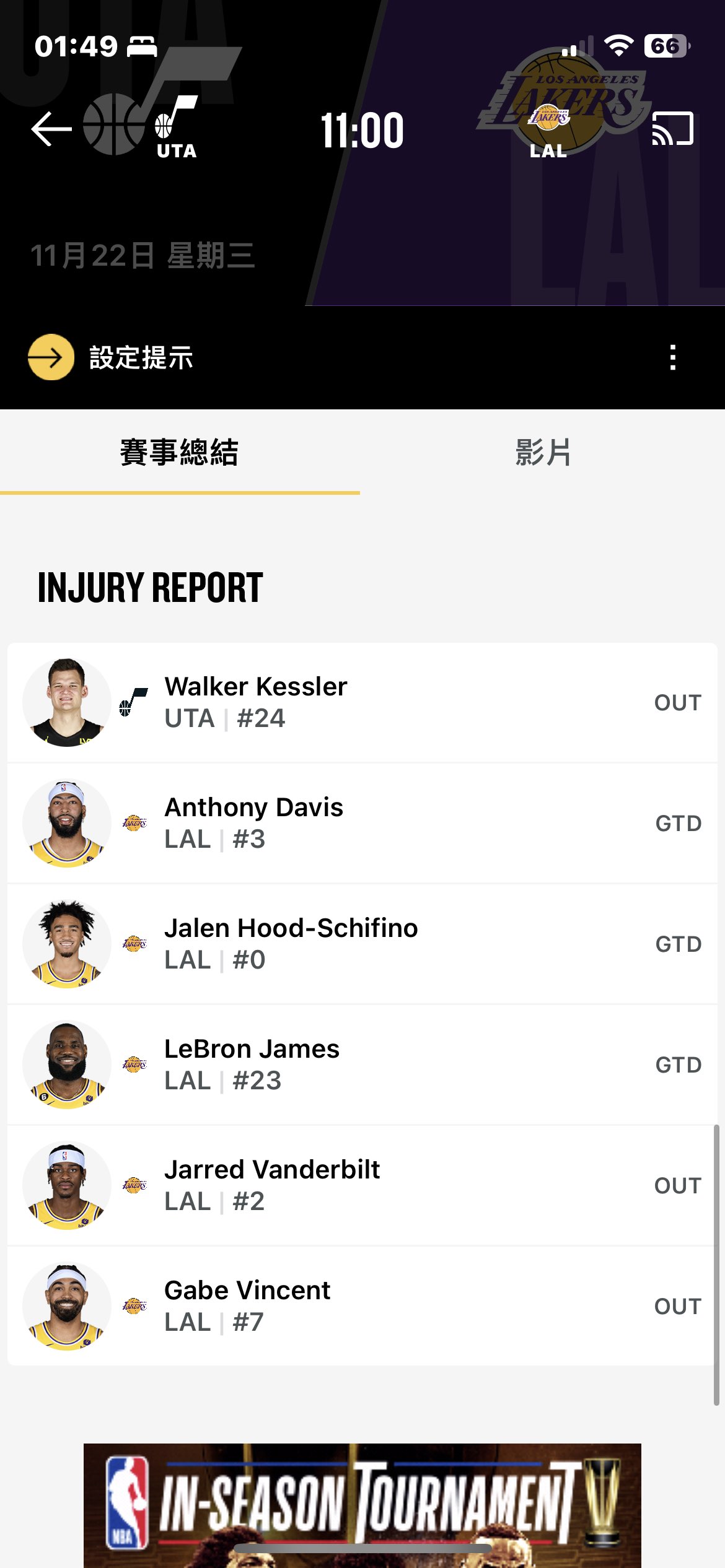
Task: Go back with the arrow icon
Action: click(51, 129)
